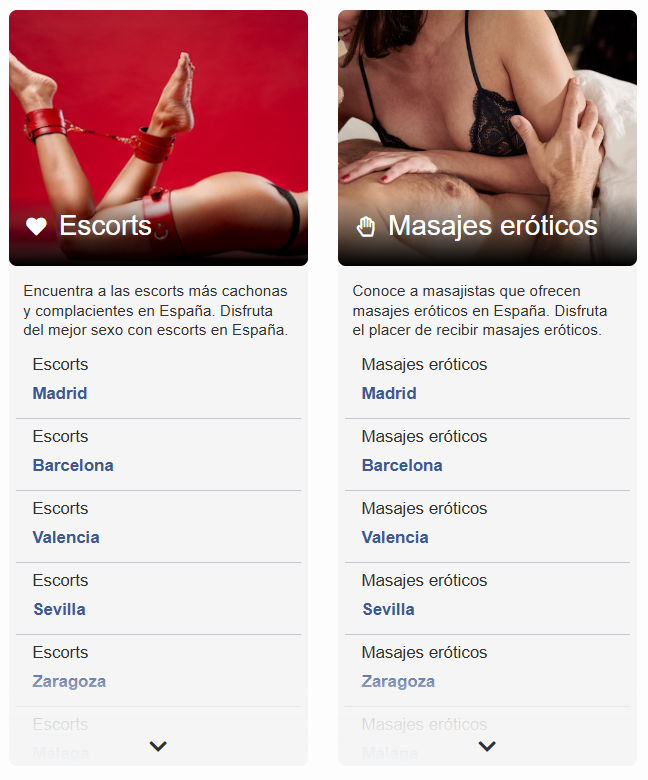This screenshot has width=648, height=780.
Task: Open the Escorts category card
Action: pos(158,138)
